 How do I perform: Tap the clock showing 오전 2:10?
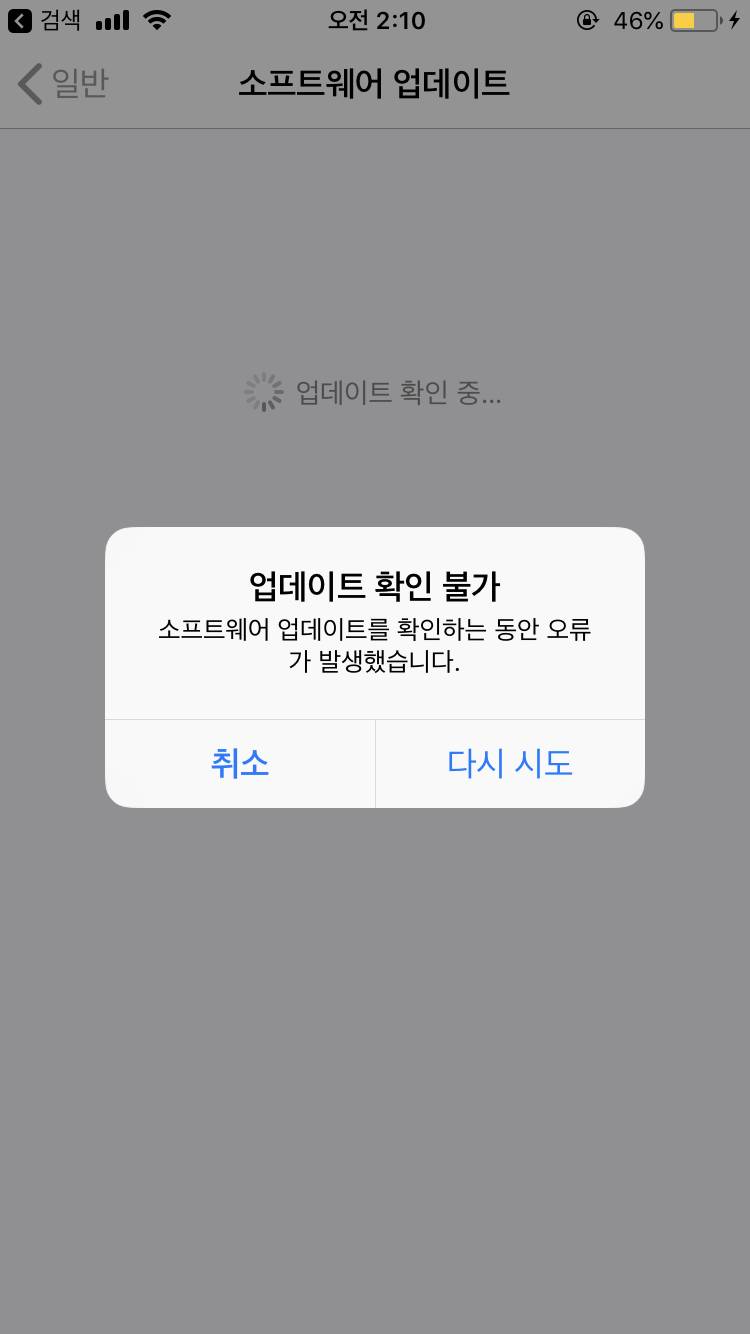[x=375, y=19]
